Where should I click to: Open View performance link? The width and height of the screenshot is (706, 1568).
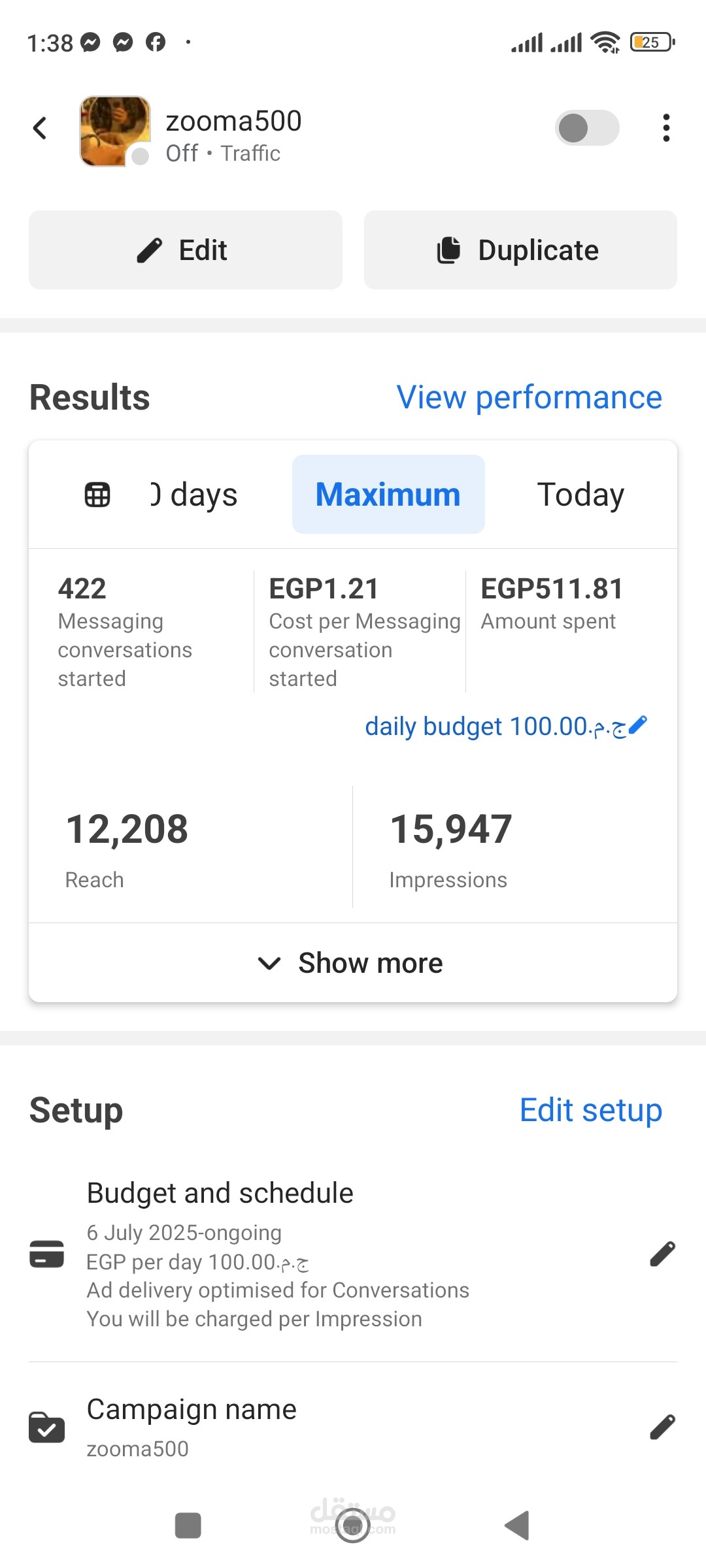click(x=529, y=397)
